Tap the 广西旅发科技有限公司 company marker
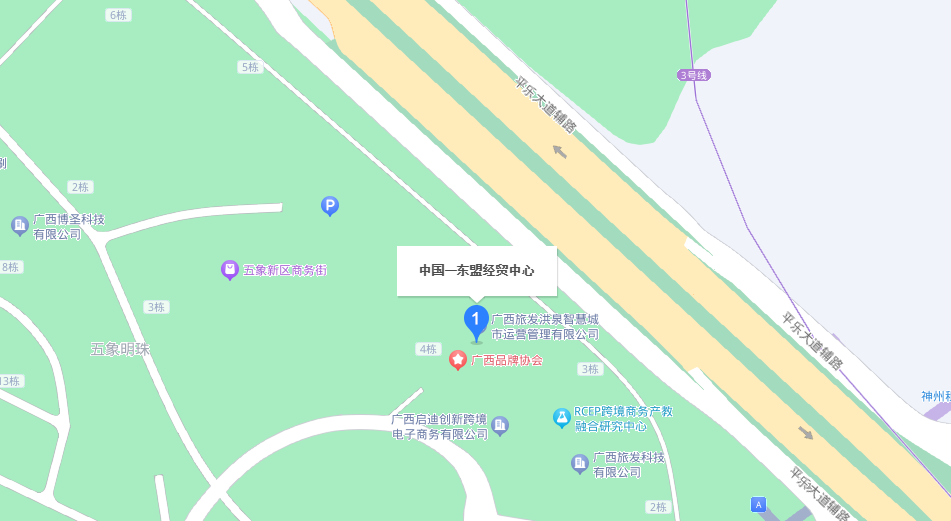The image size is (951, 521). click(x=579, y=464)
